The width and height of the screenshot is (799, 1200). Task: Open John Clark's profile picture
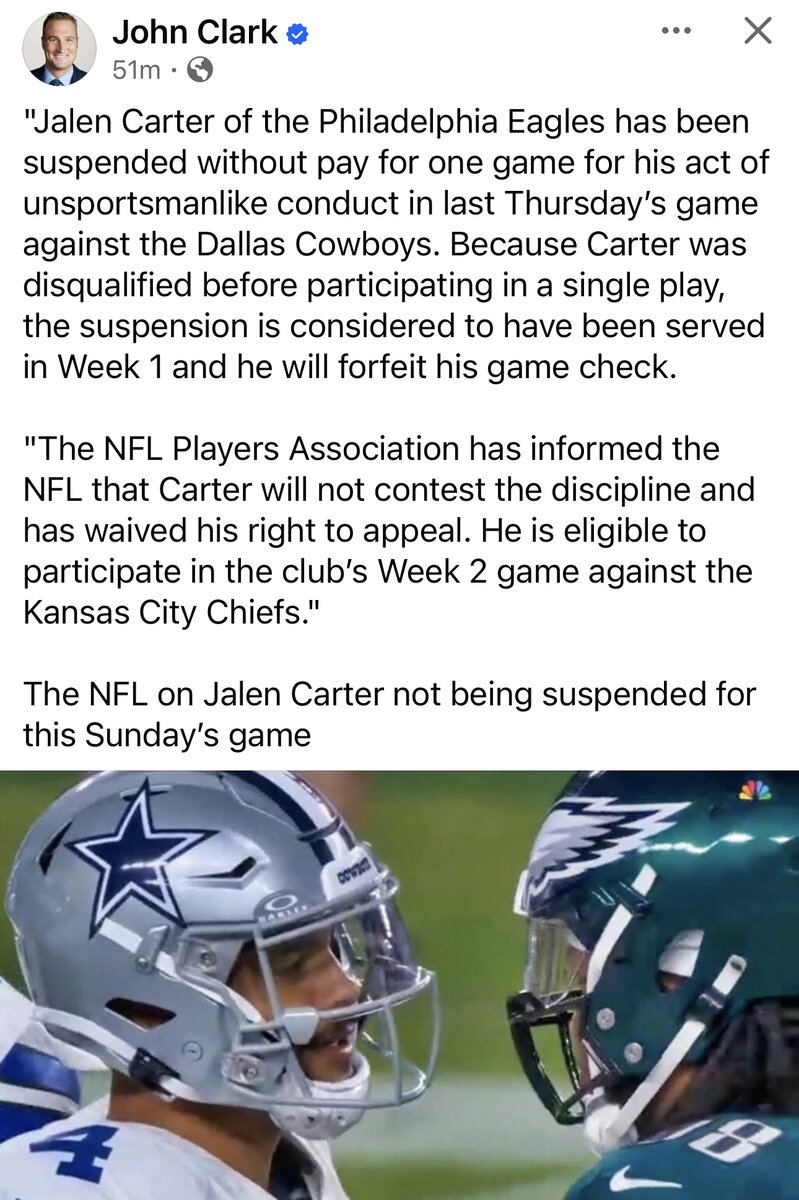pyautogui.click(x=59, y=49)
